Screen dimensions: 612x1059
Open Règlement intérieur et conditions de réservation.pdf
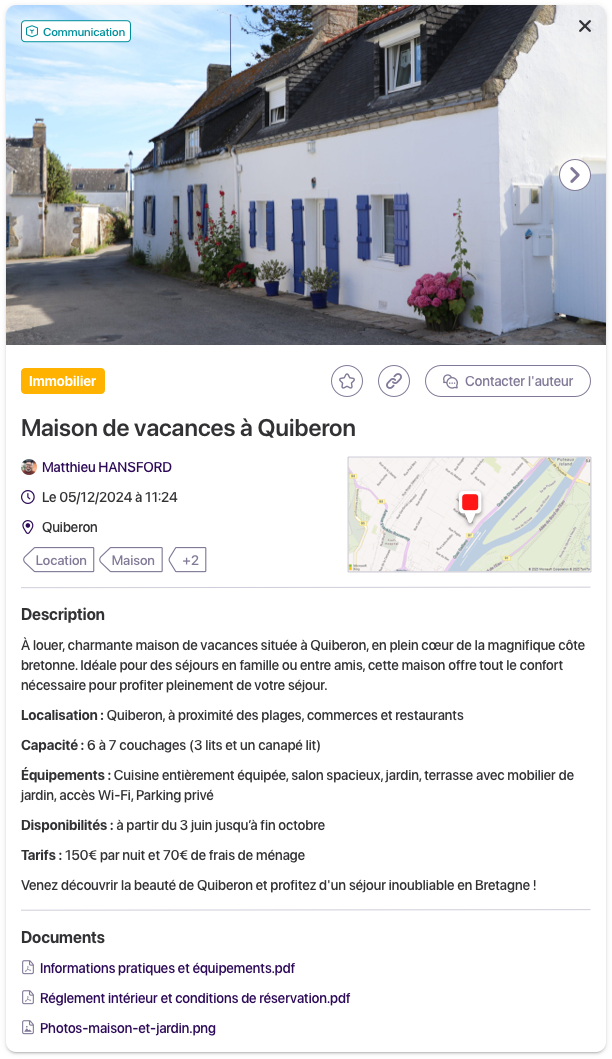click(x=195, y=998)
